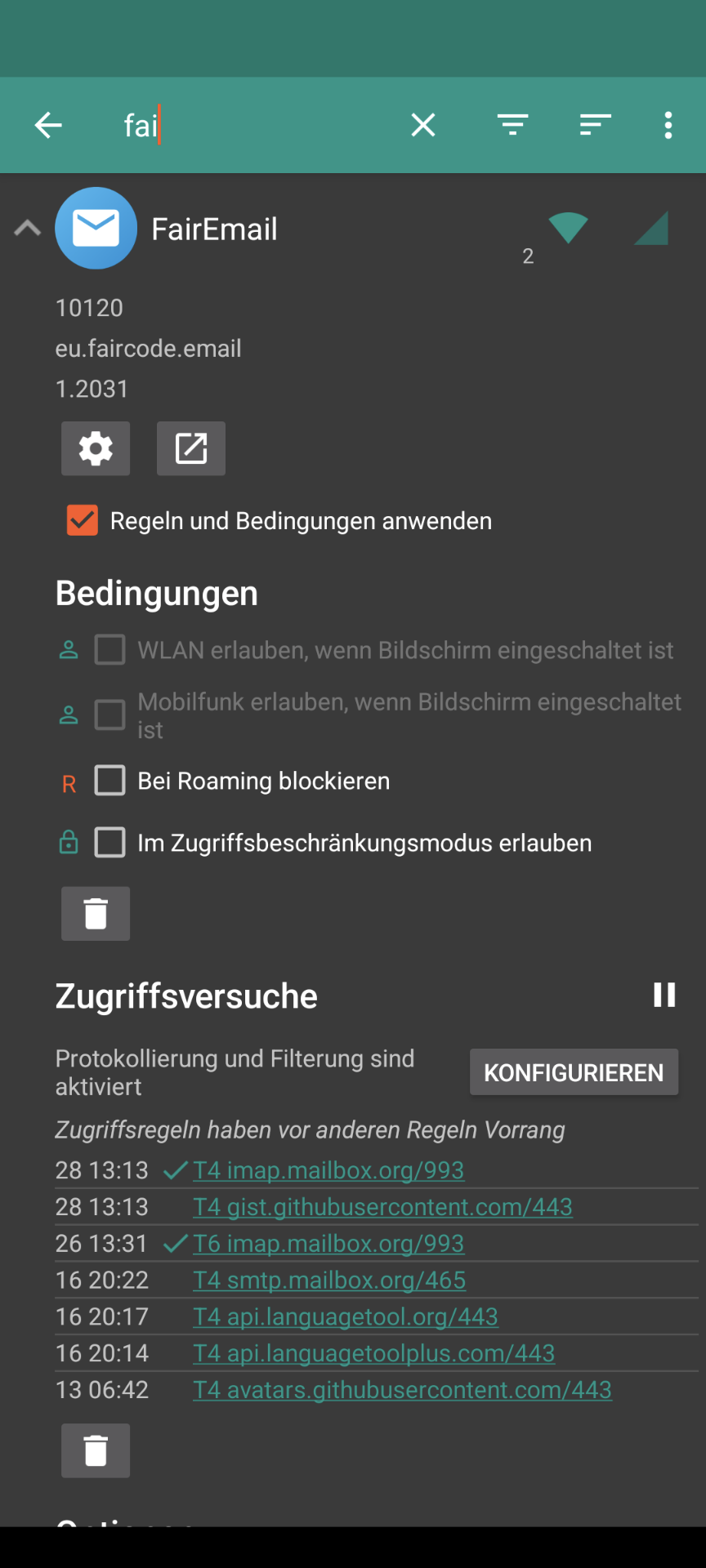This screenshot has height=1568, width=706.
Task: Select T4 api.languagetool.org/443 access attempt
Action: 346,1316
